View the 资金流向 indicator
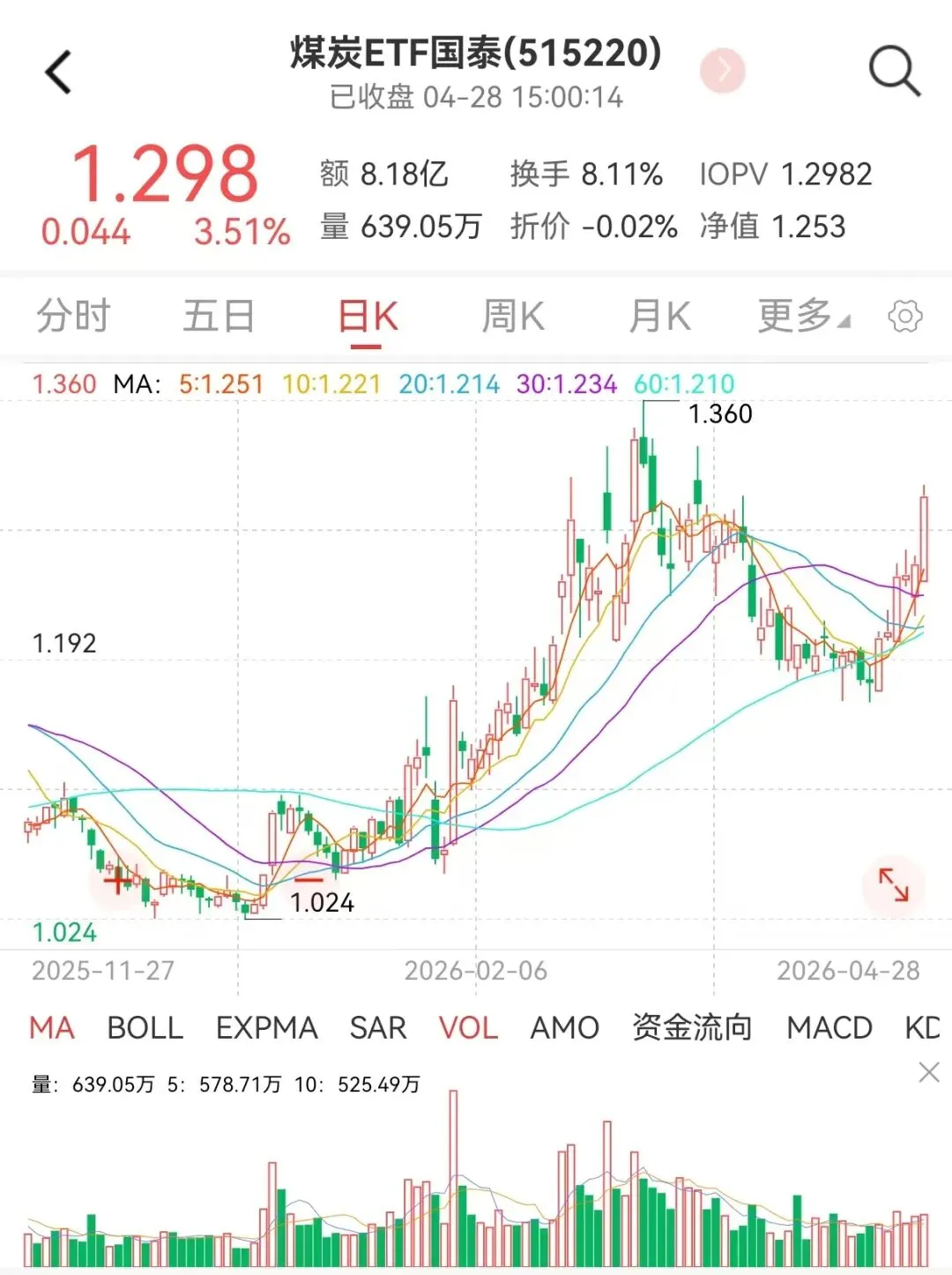The image size is (952, 1275). tap(692, 1027)
